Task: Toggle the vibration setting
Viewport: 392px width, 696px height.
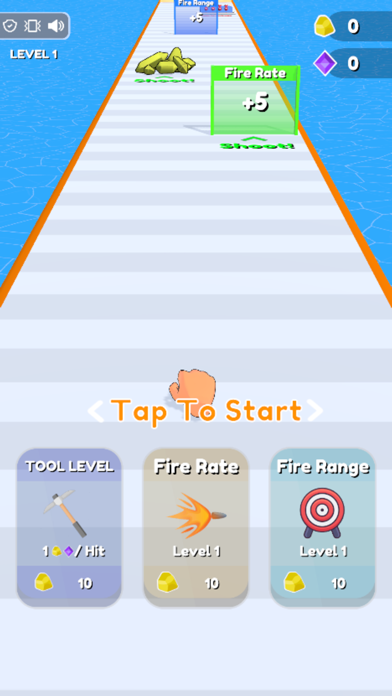Action: tap(32, 26)
